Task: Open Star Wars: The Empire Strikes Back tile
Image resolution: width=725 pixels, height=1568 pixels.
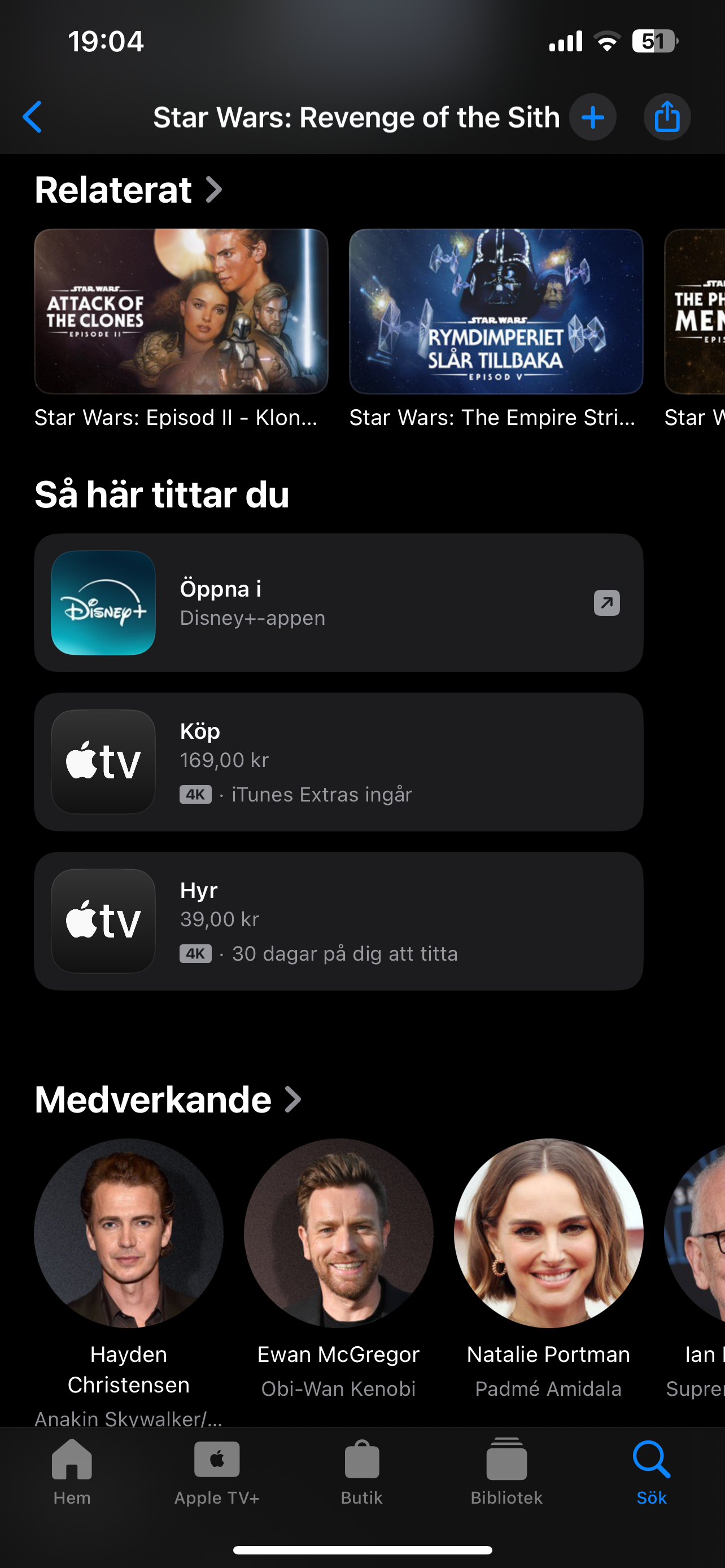Action: tap(496, 312)
